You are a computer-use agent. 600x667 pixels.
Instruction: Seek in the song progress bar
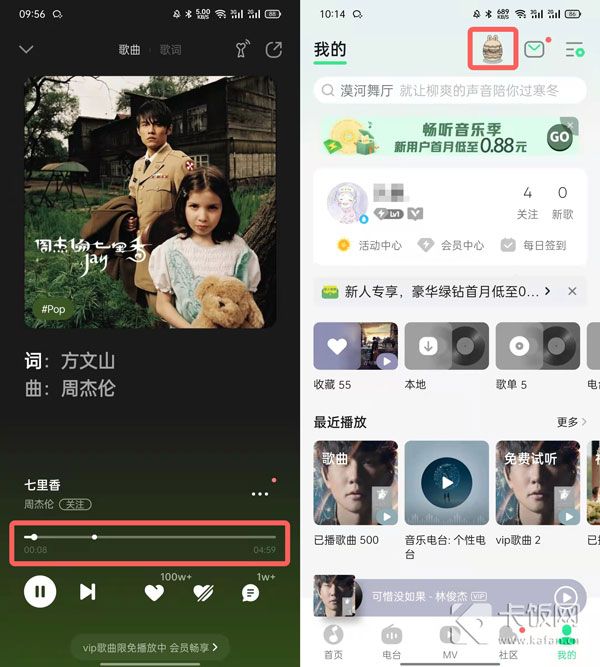click(150, 537)
